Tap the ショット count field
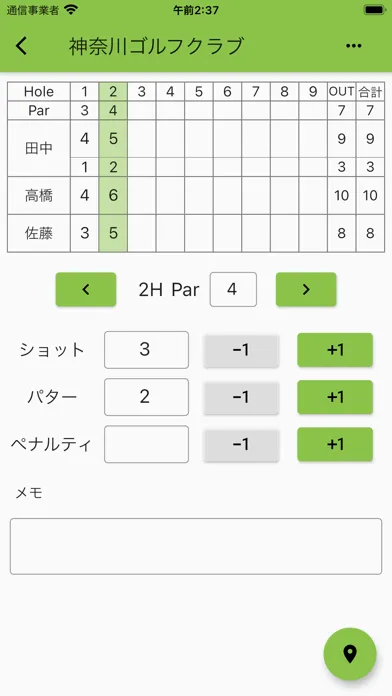 point(147,350)
